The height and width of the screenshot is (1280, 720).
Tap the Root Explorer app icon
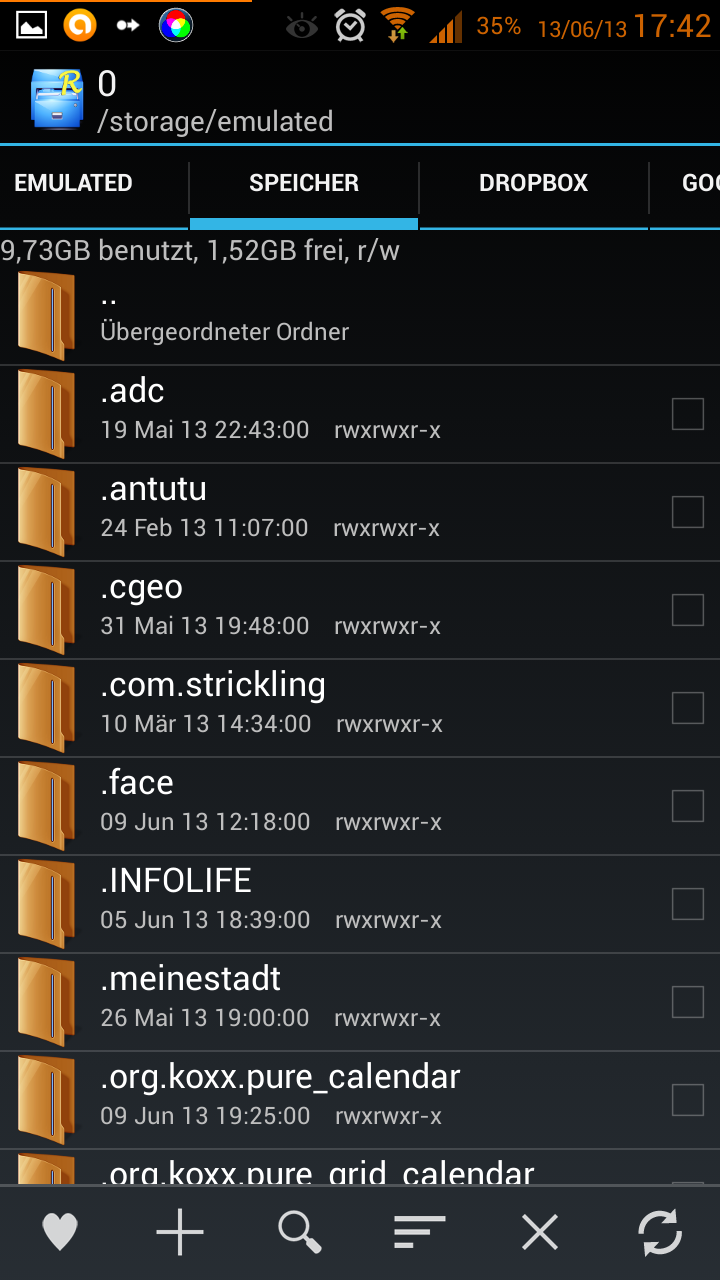(x=57, y=99)
